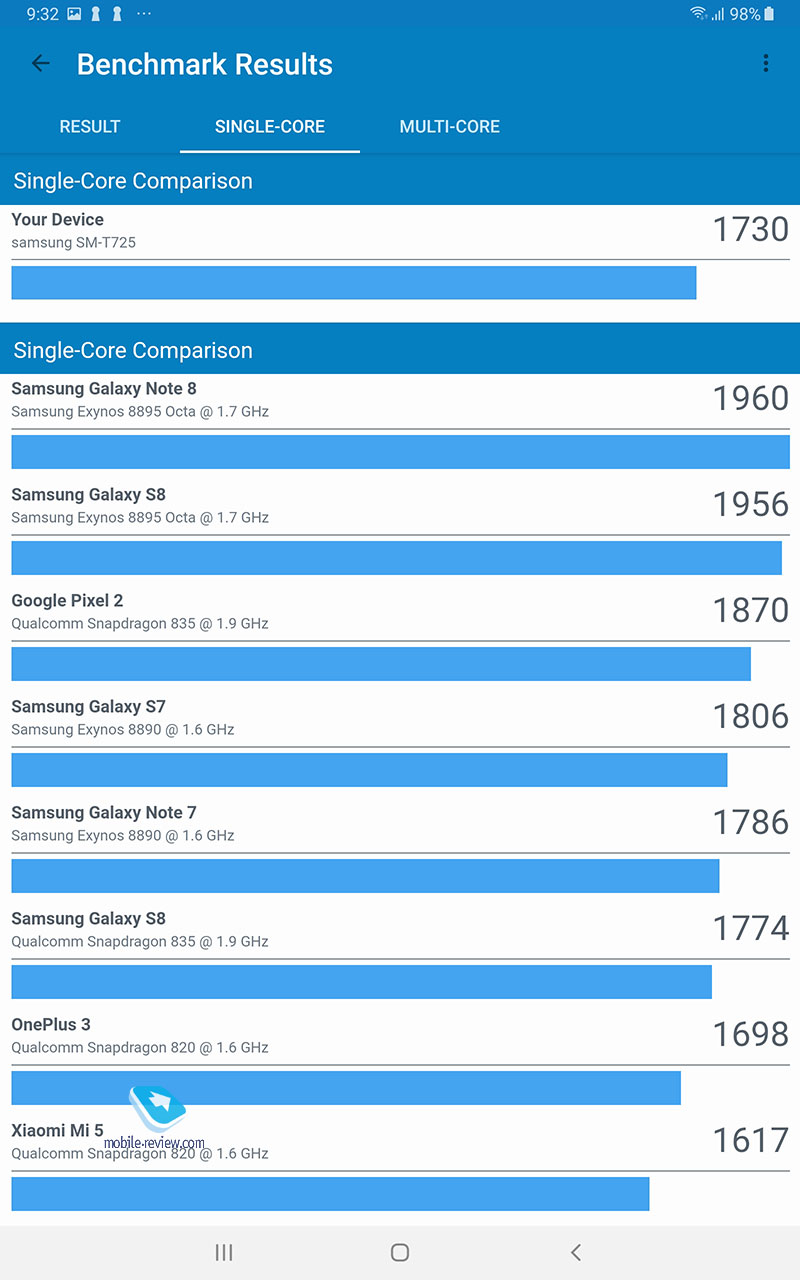Open recent apps from navigation bar
The image size is (800, 1280).
(x=224, y=1252)
